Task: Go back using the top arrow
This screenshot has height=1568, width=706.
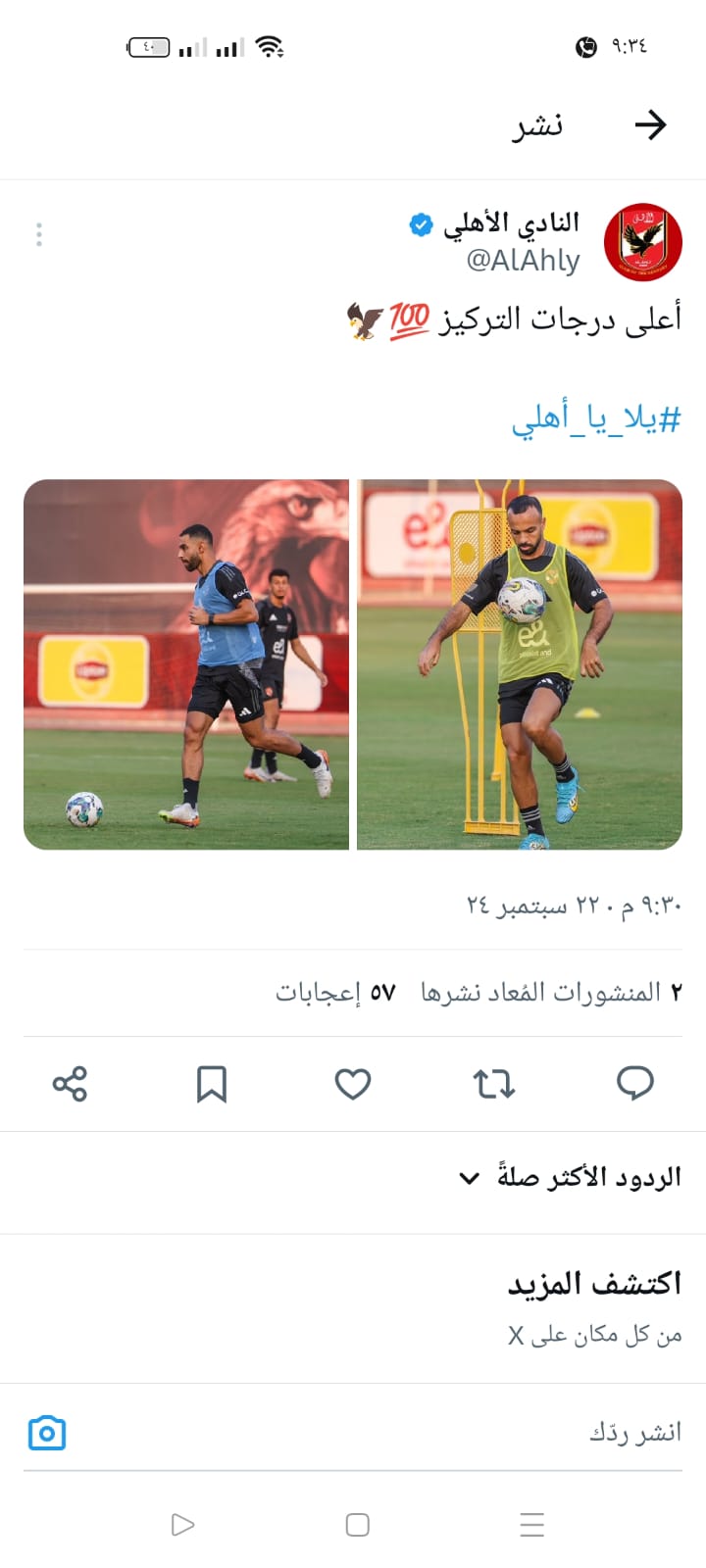Action: coord(650,124)
